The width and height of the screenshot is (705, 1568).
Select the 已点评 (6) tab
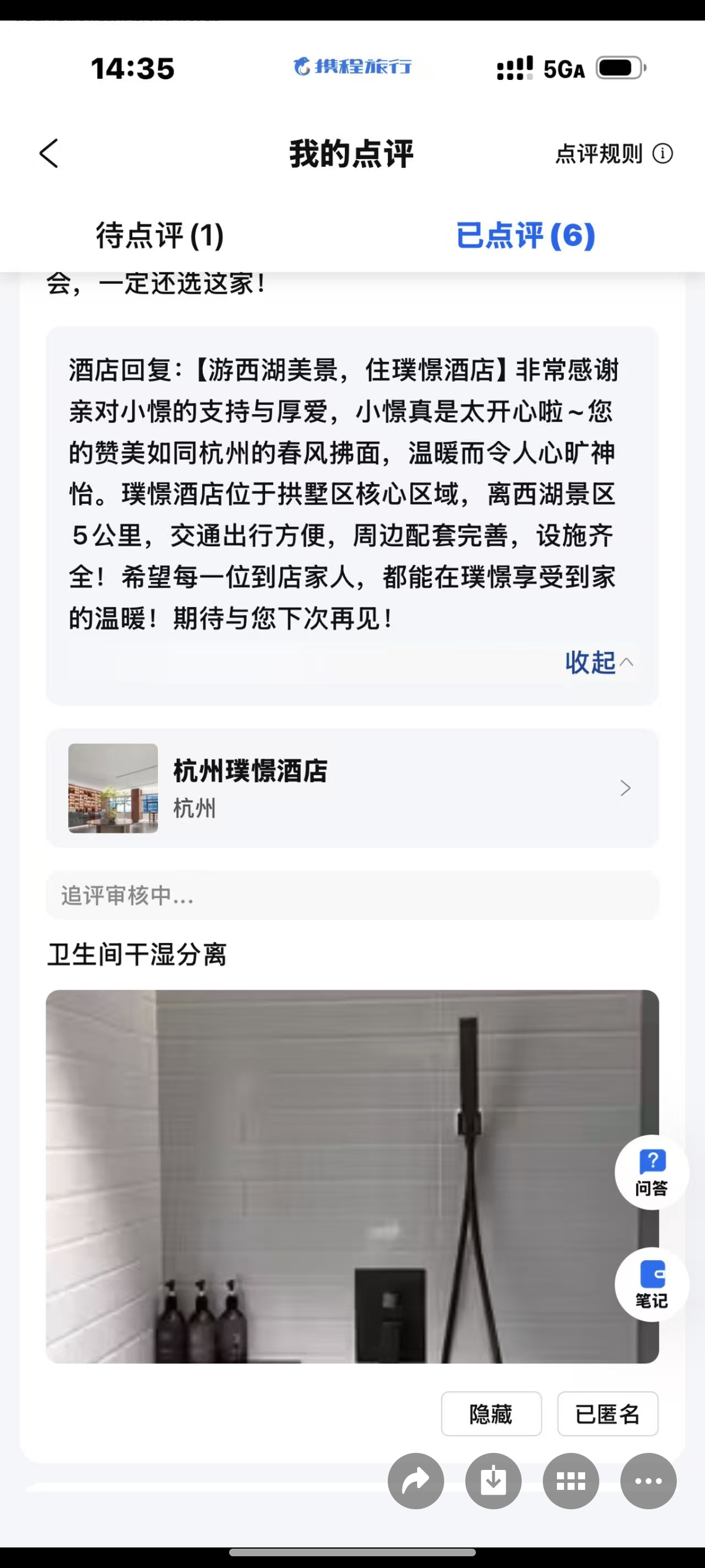coord(525,235)
